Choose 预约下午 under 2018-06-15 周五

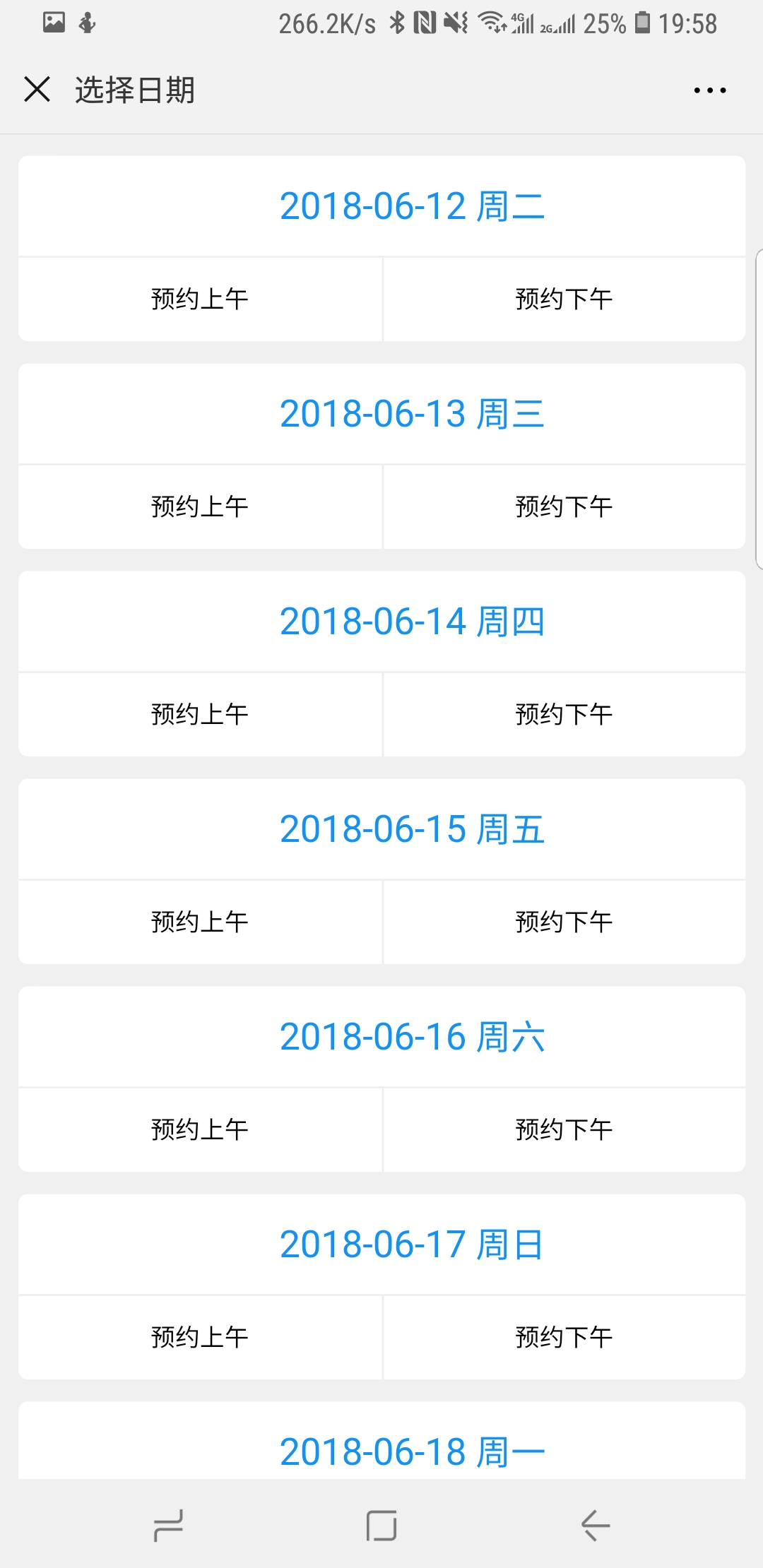[x=564, y=922]
